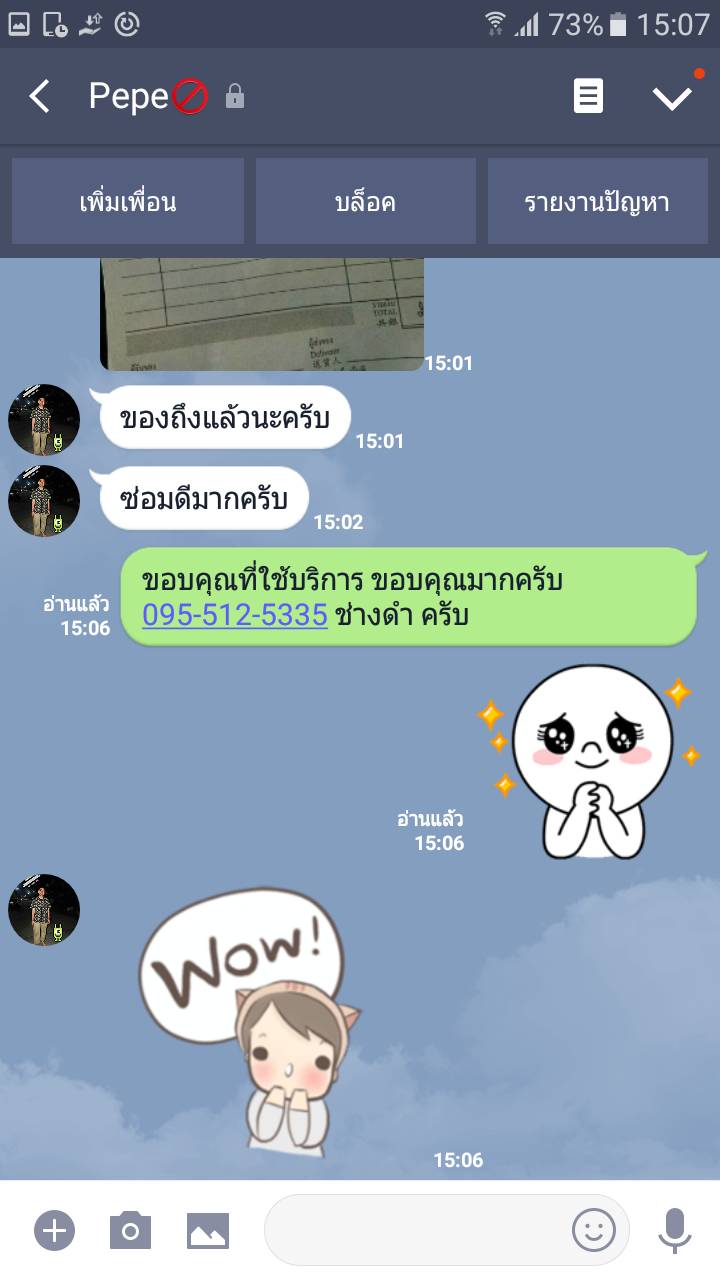Image resolution: width=720 pixels, height=1280 pixels.
Task: Pick an image from gallery
Action: (208, 1230)
